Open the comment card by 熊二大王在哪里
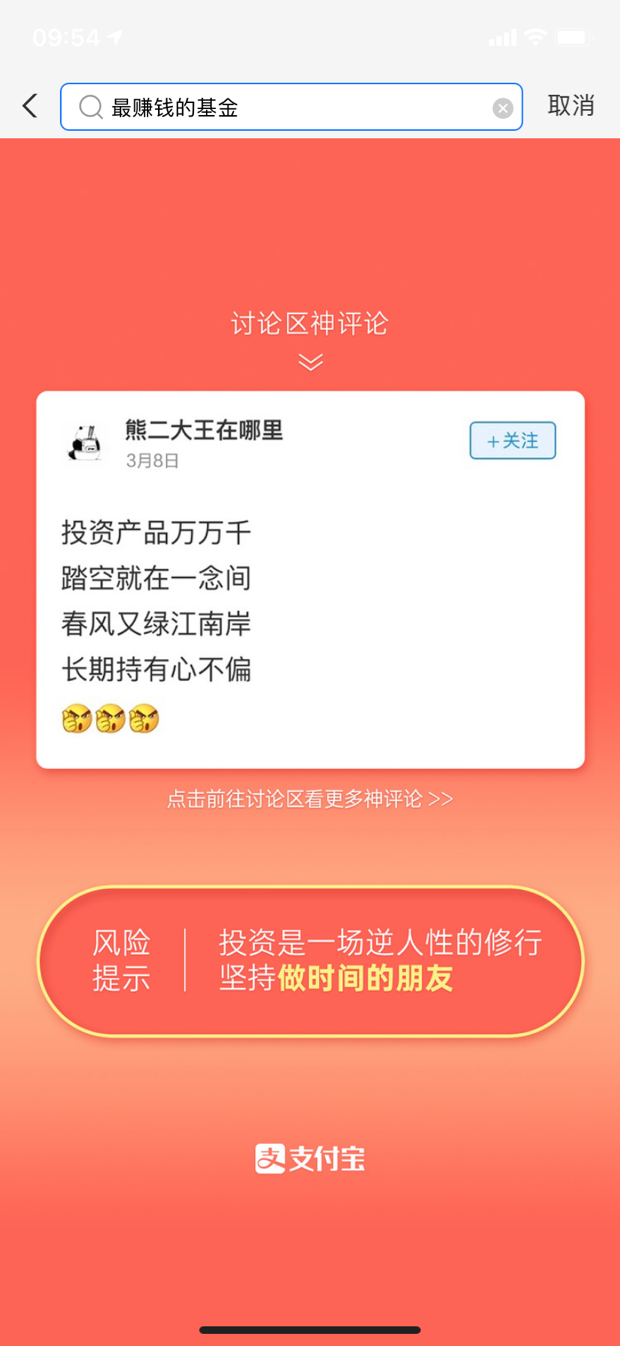 [310, 600]
